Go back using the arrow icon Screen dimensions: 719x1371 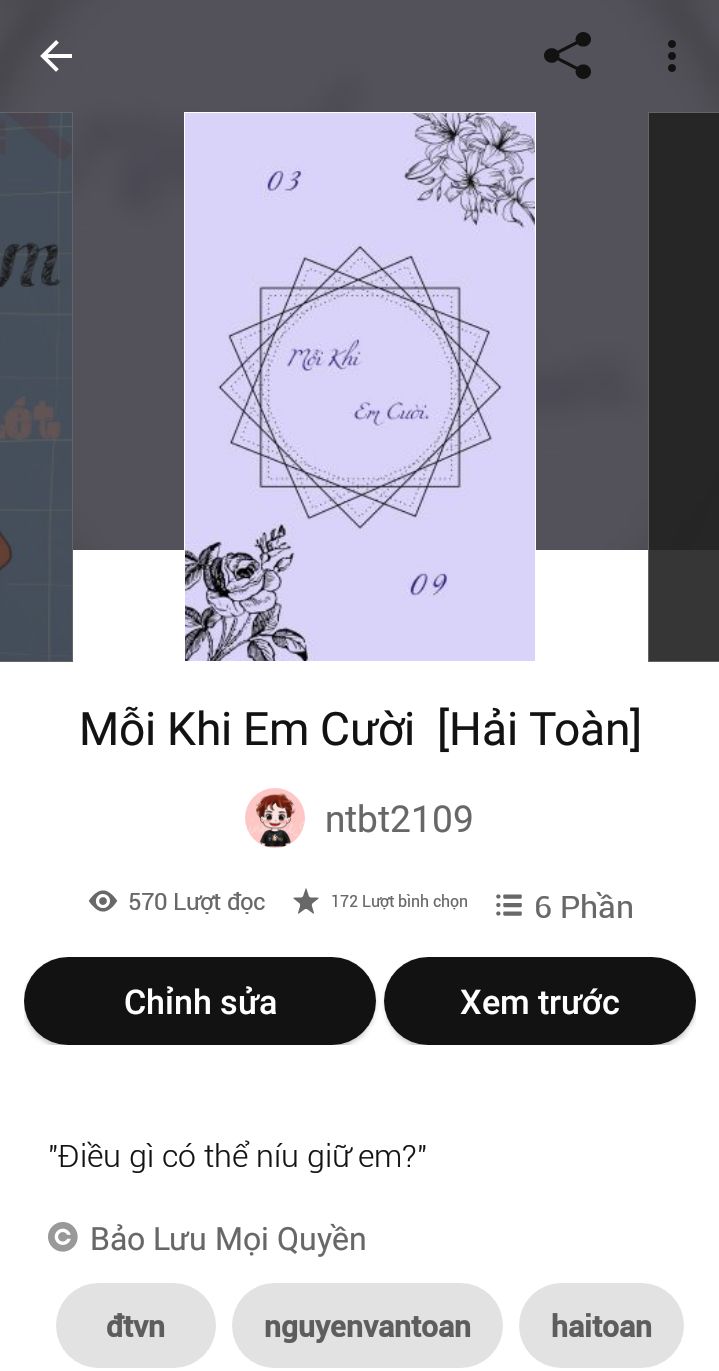click(x=56, y=56)
